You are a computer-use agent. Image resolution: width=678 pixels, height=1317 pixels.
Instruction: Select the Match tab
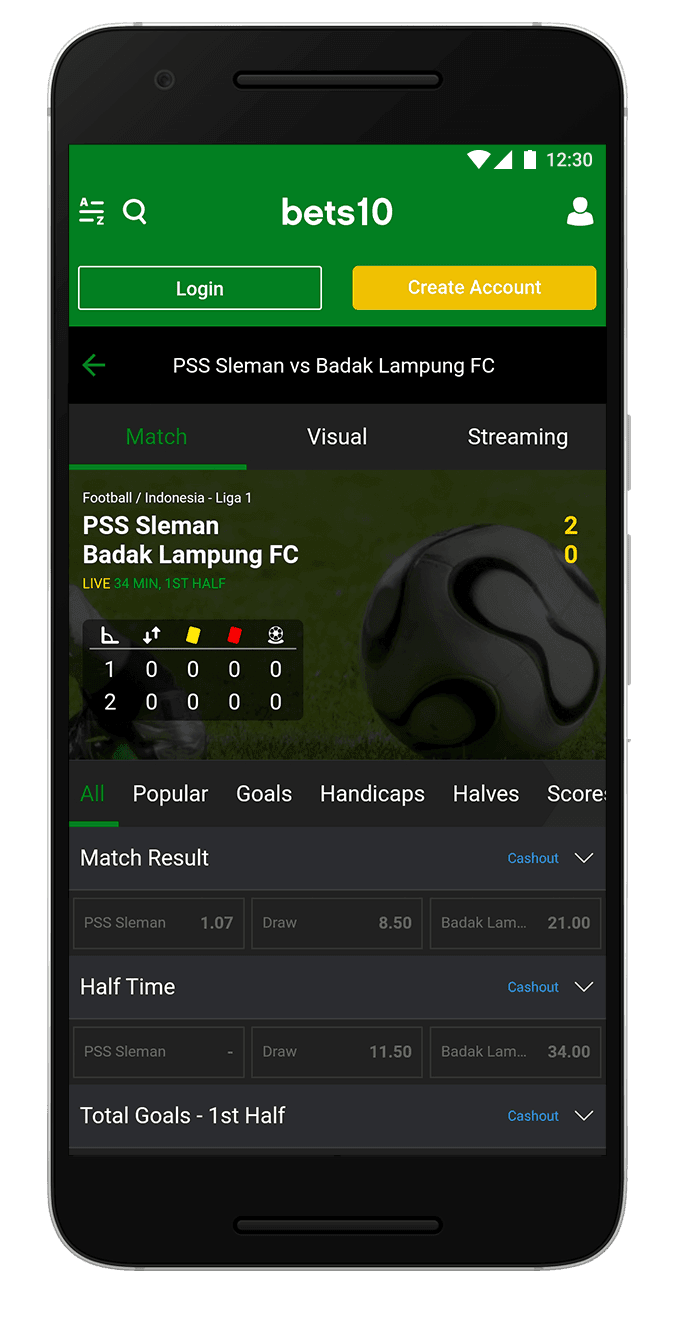(x=156, y=437)
